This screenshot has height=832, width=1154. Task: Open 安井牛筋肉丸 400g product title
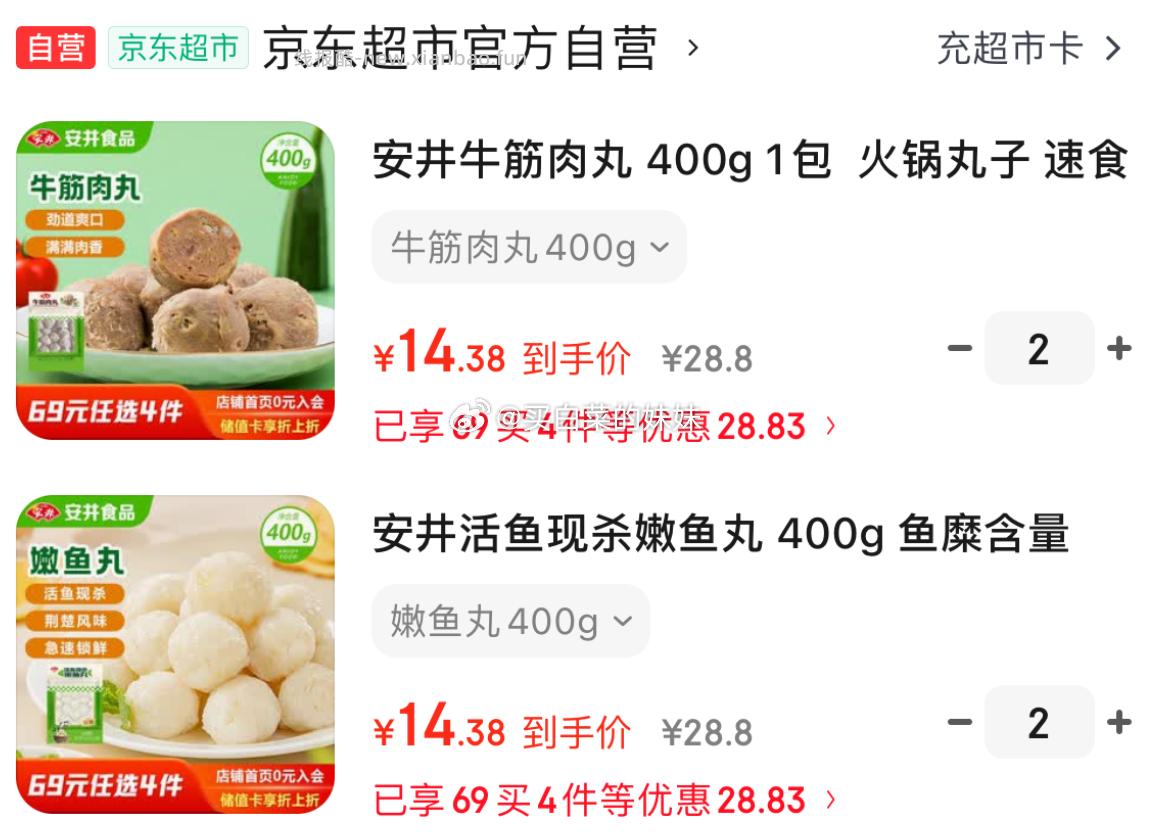coord(750,160)
